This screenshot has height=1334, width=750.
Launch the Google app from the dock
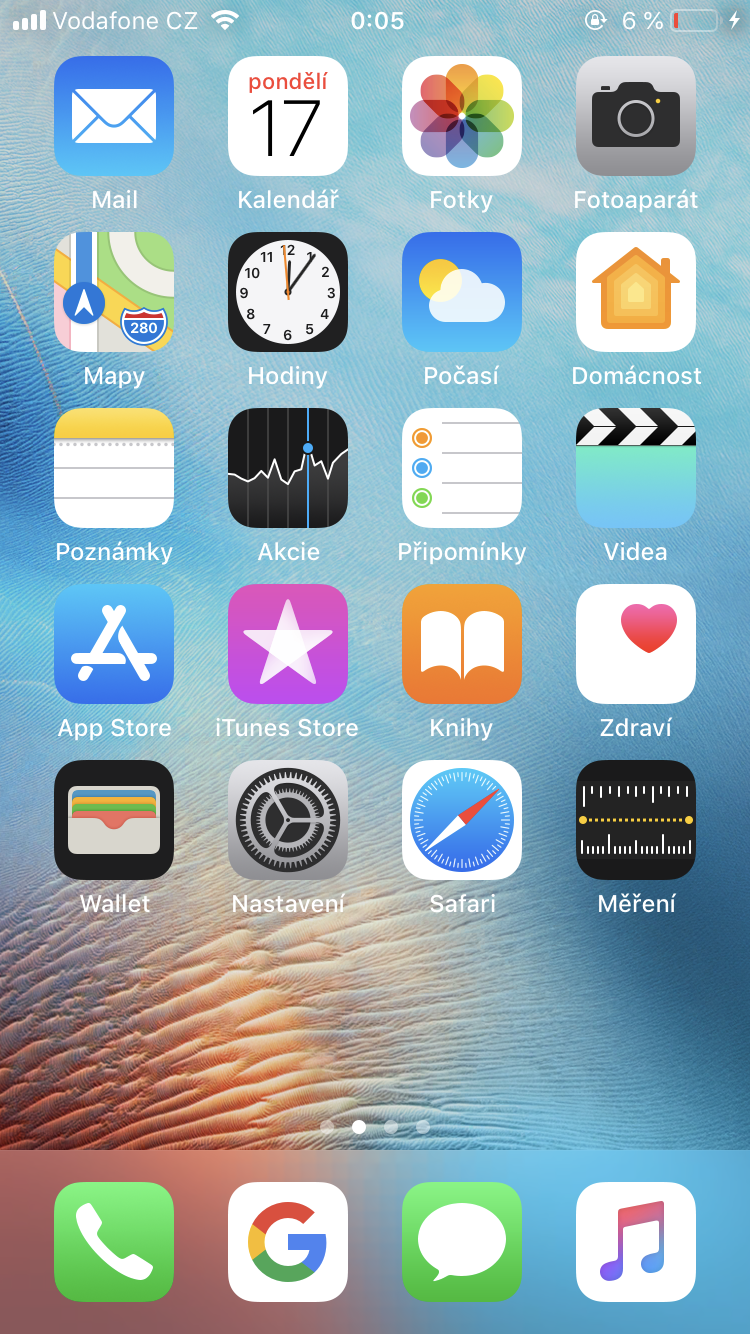click(x=288, y=1242)
